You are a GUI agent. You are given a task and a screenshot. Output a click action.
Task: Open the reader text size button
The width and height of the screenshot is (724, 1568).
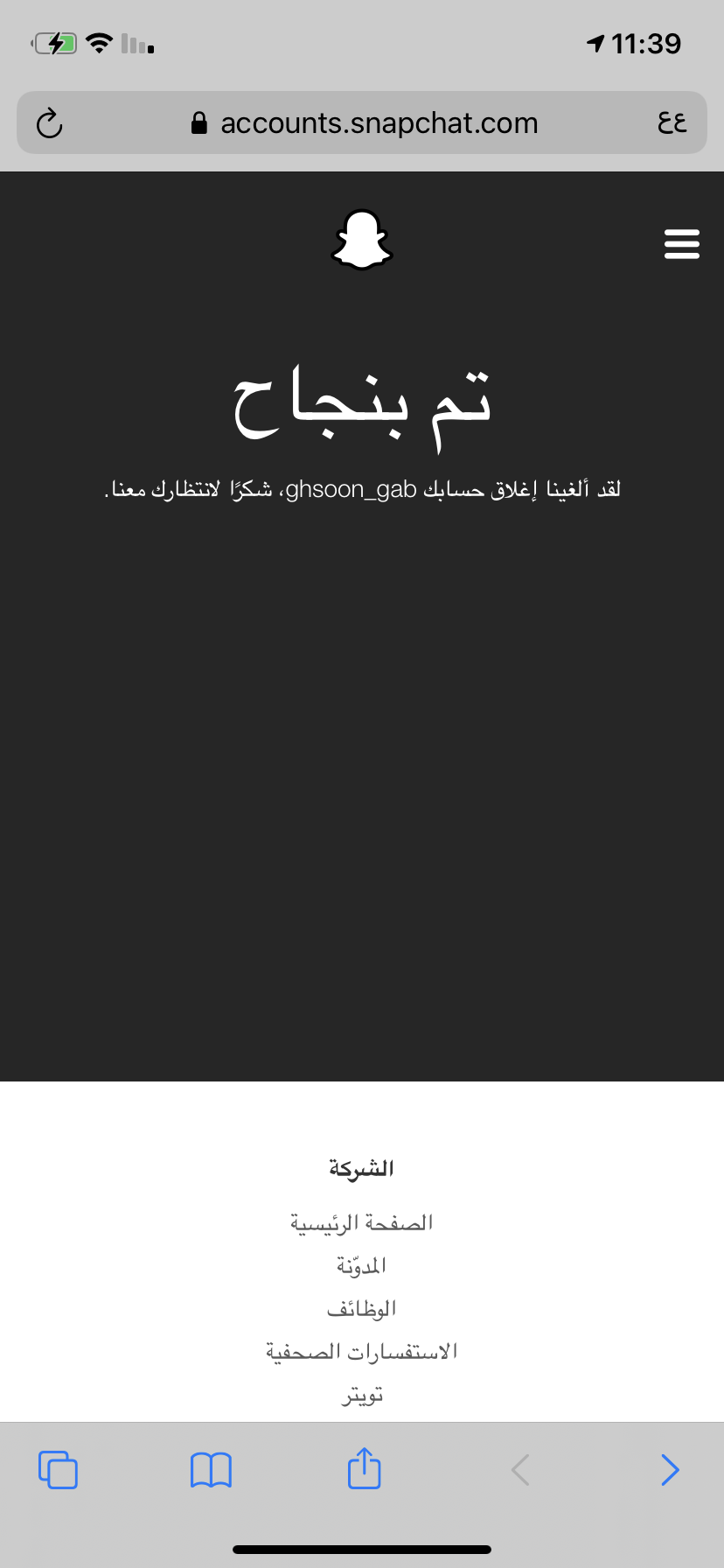672,122
